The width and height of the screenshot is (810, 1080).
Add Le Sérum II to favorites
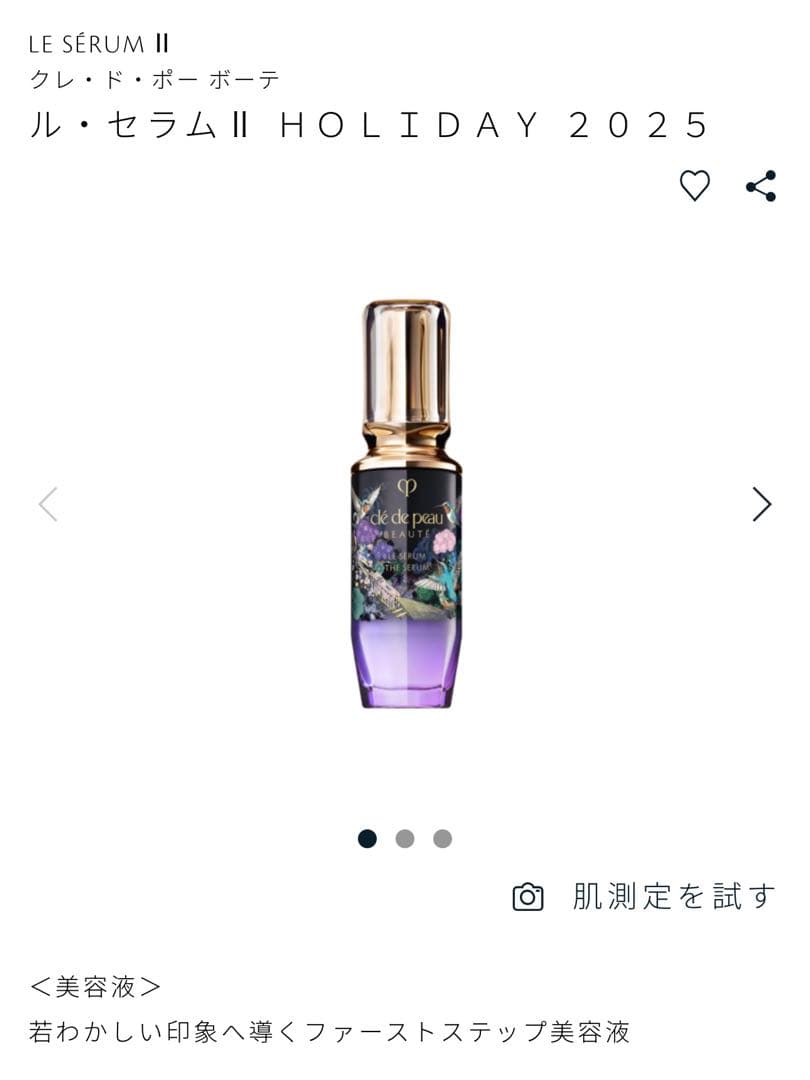[x=694, y=186]
